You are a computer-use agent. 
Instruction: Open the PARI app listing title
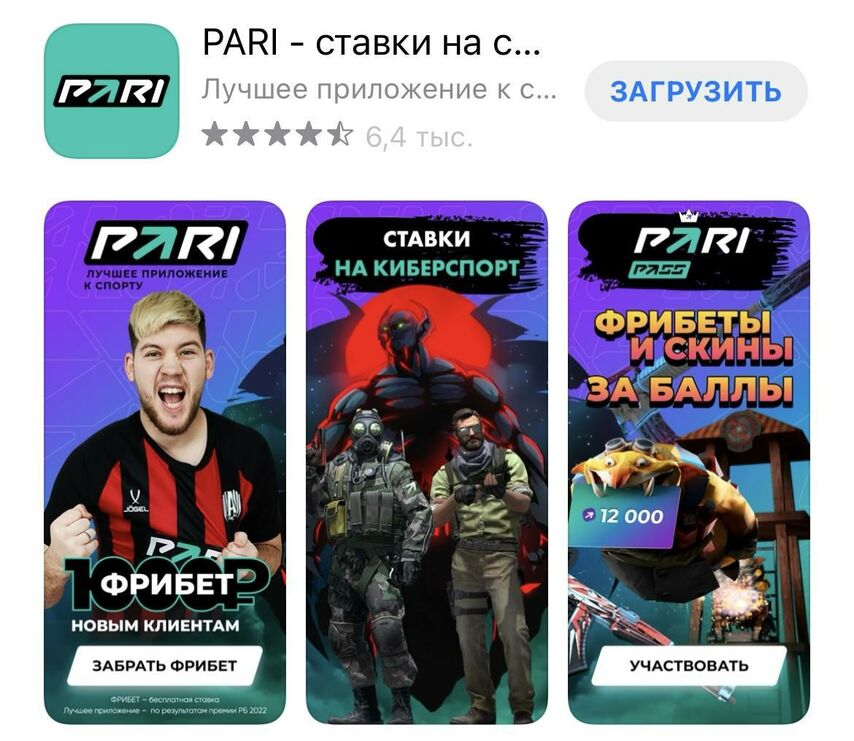pyautogui.click(x=371, y=43)
